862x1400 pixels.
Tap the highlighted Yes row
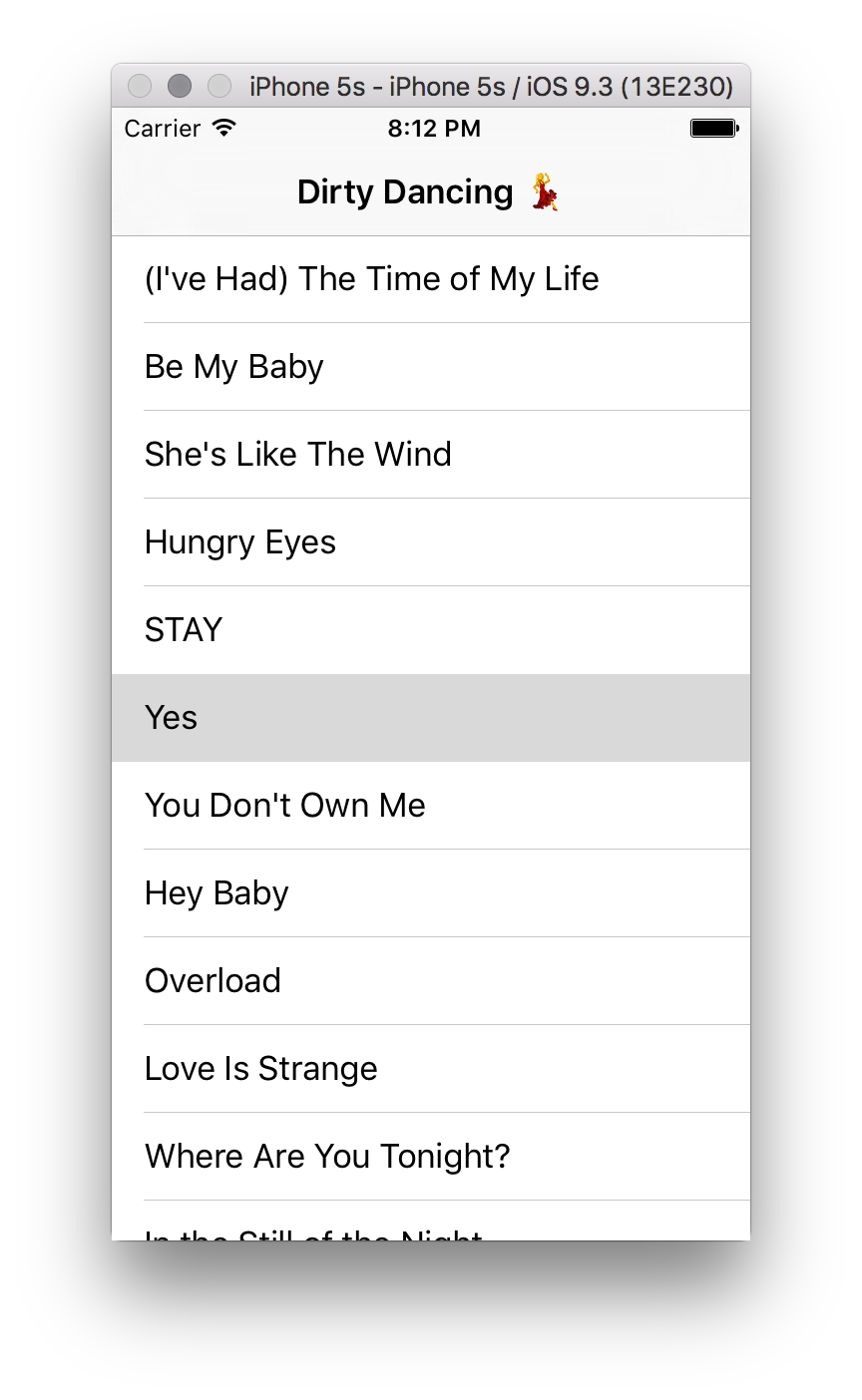click(x=171, y=717)
